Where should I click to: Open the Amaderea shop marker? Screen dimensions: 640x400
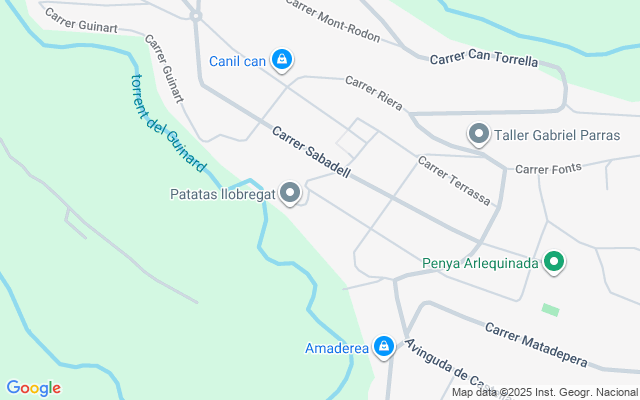point(383,347)
